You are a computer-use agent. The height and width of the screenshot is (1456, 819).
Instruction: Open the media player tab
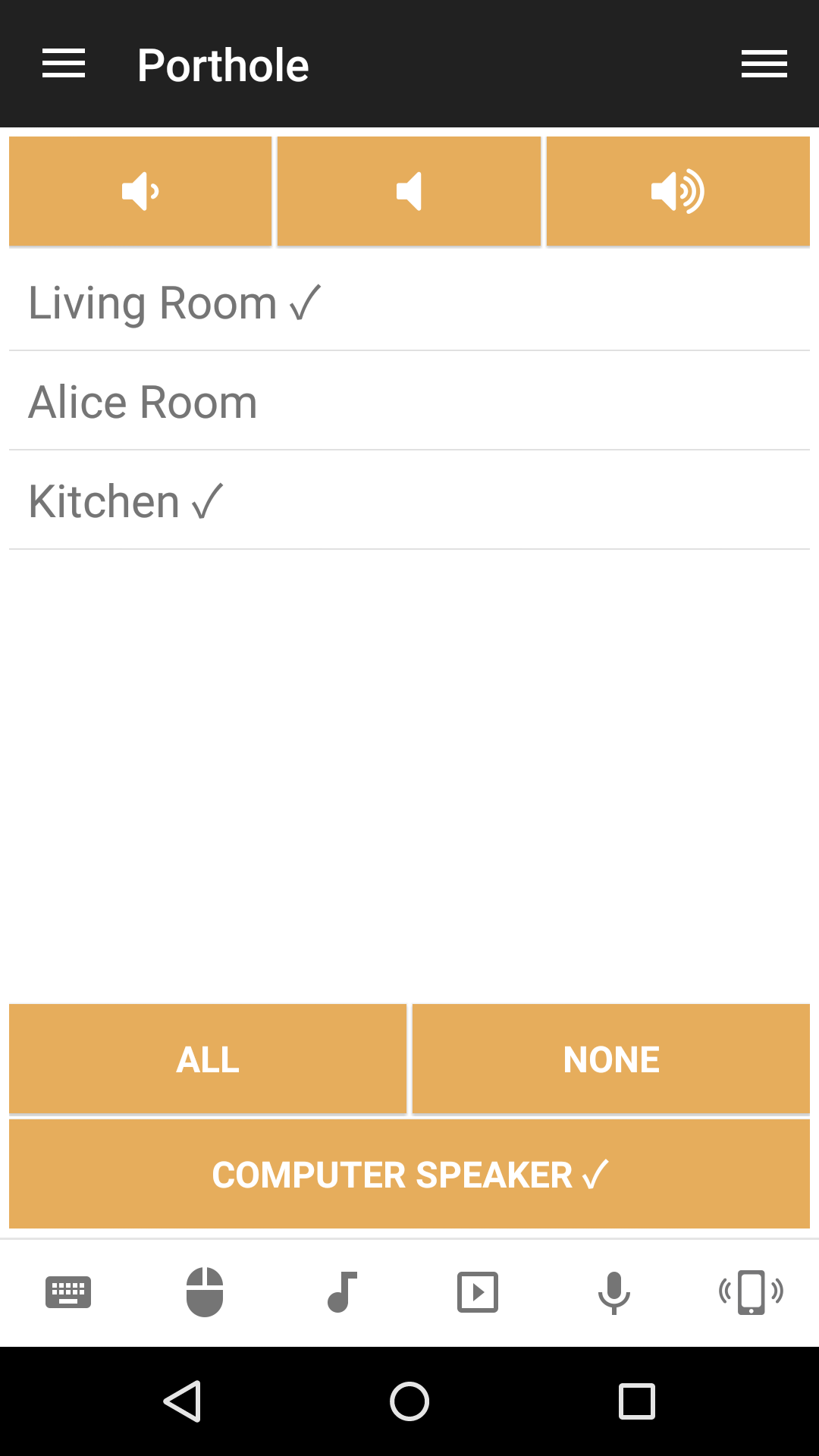click(x=478, y=1292)
